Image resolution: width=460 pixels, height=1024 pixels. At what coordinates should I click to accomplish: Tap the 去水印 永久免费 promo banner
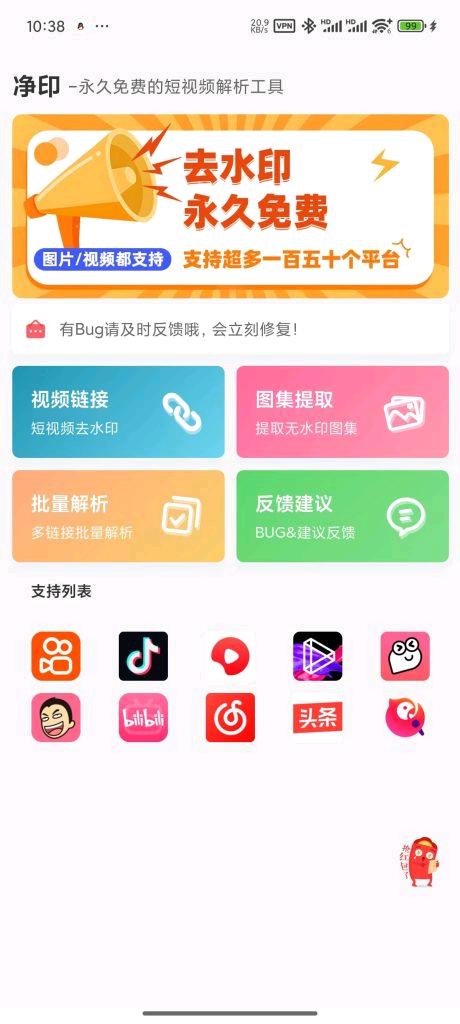[x=230, y=206]
